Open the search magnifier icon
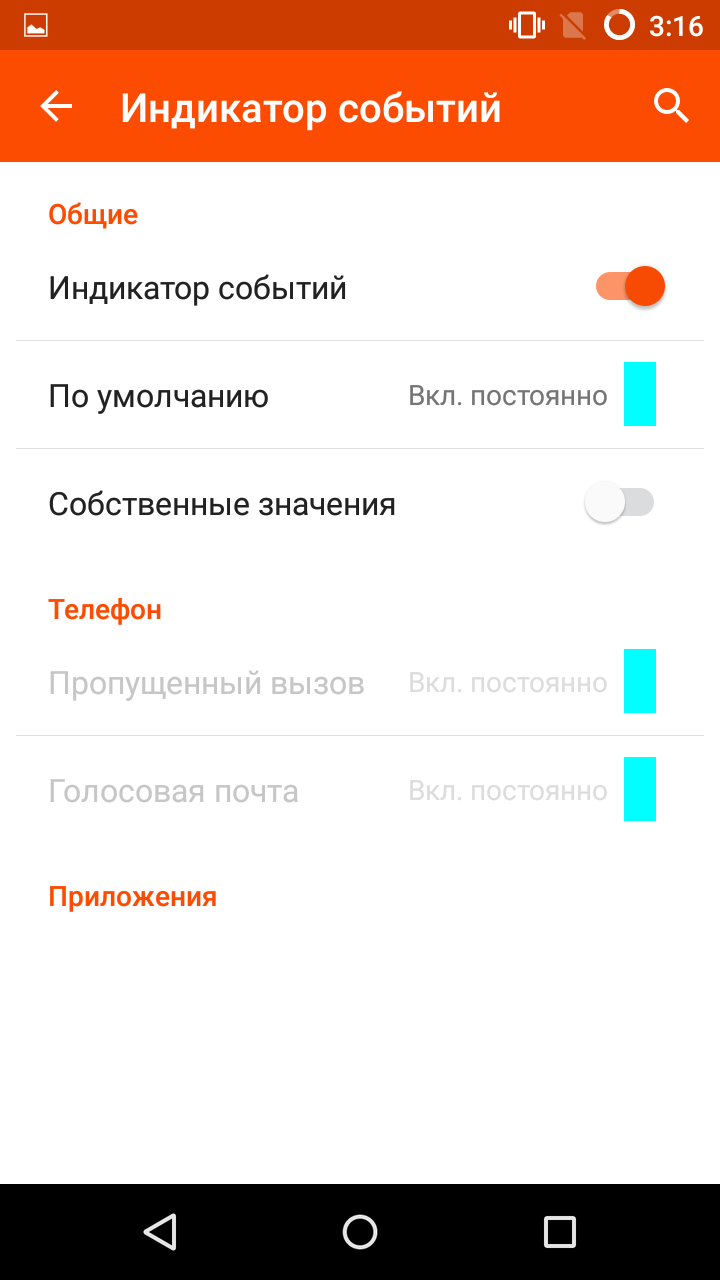Image resolution: width=720 pixels, height=1280 pixels. 671,106
